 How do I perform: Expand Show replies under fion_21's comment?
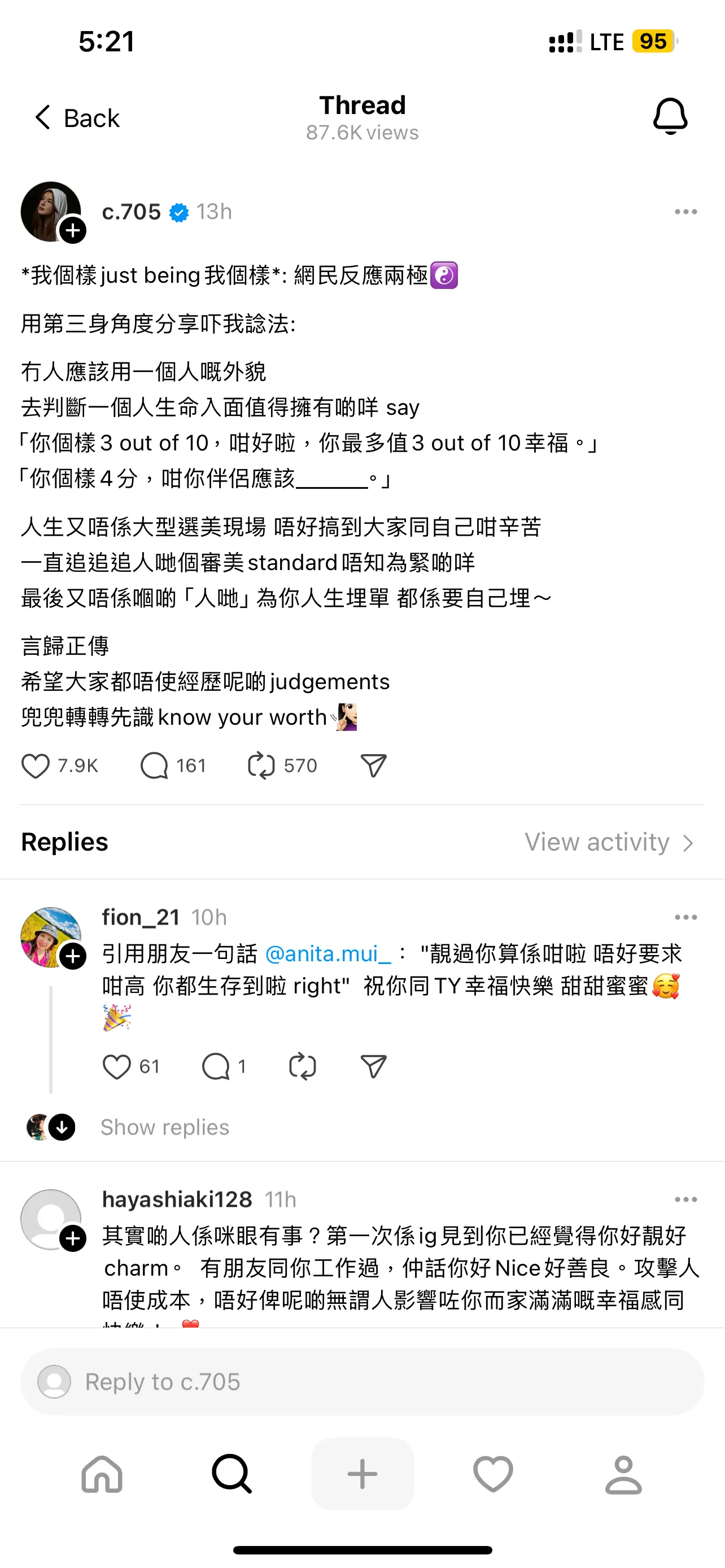[164, 1127]
